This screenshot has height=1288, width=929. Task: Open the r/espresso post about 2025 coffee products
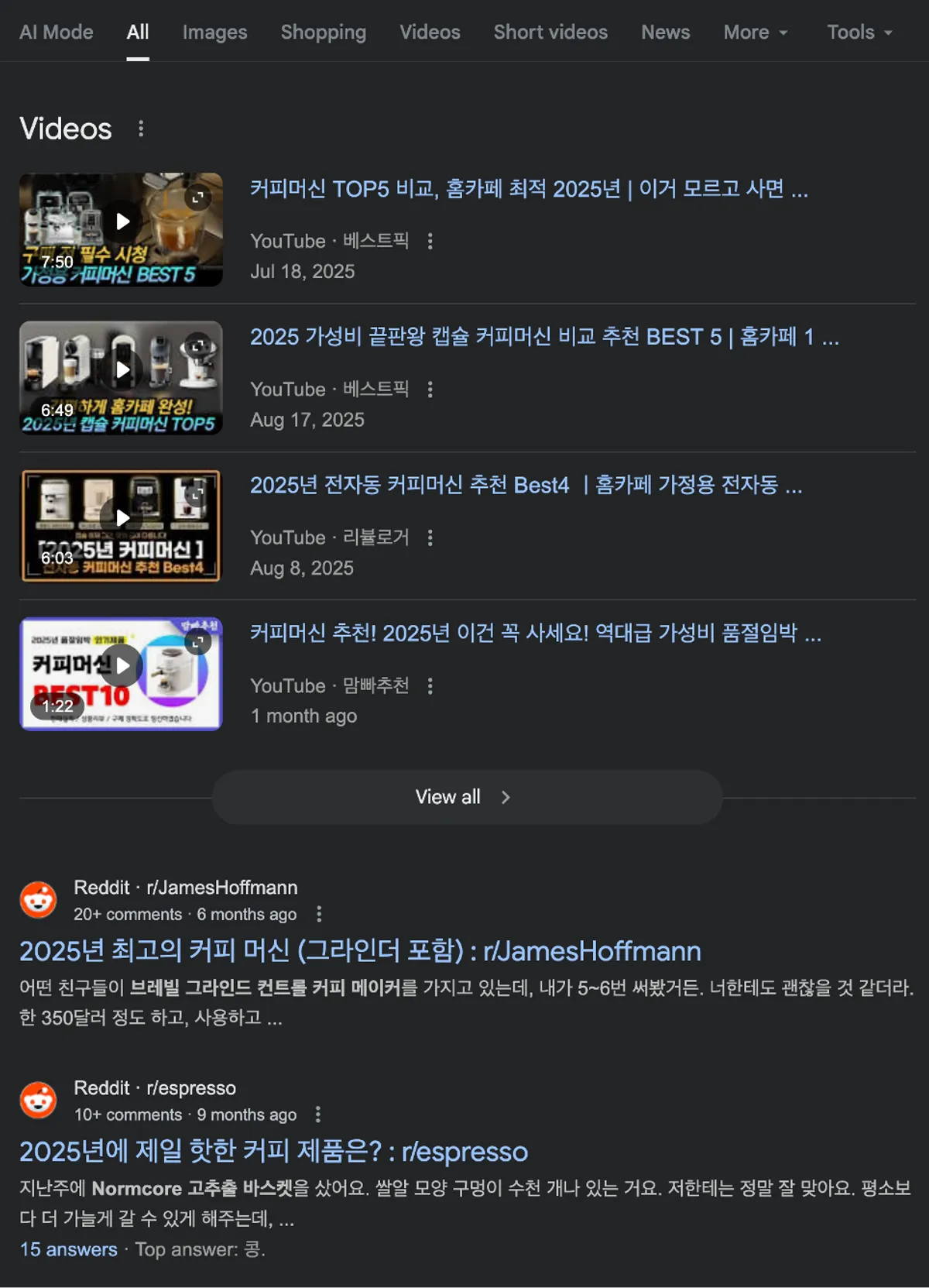[273, 1152]
